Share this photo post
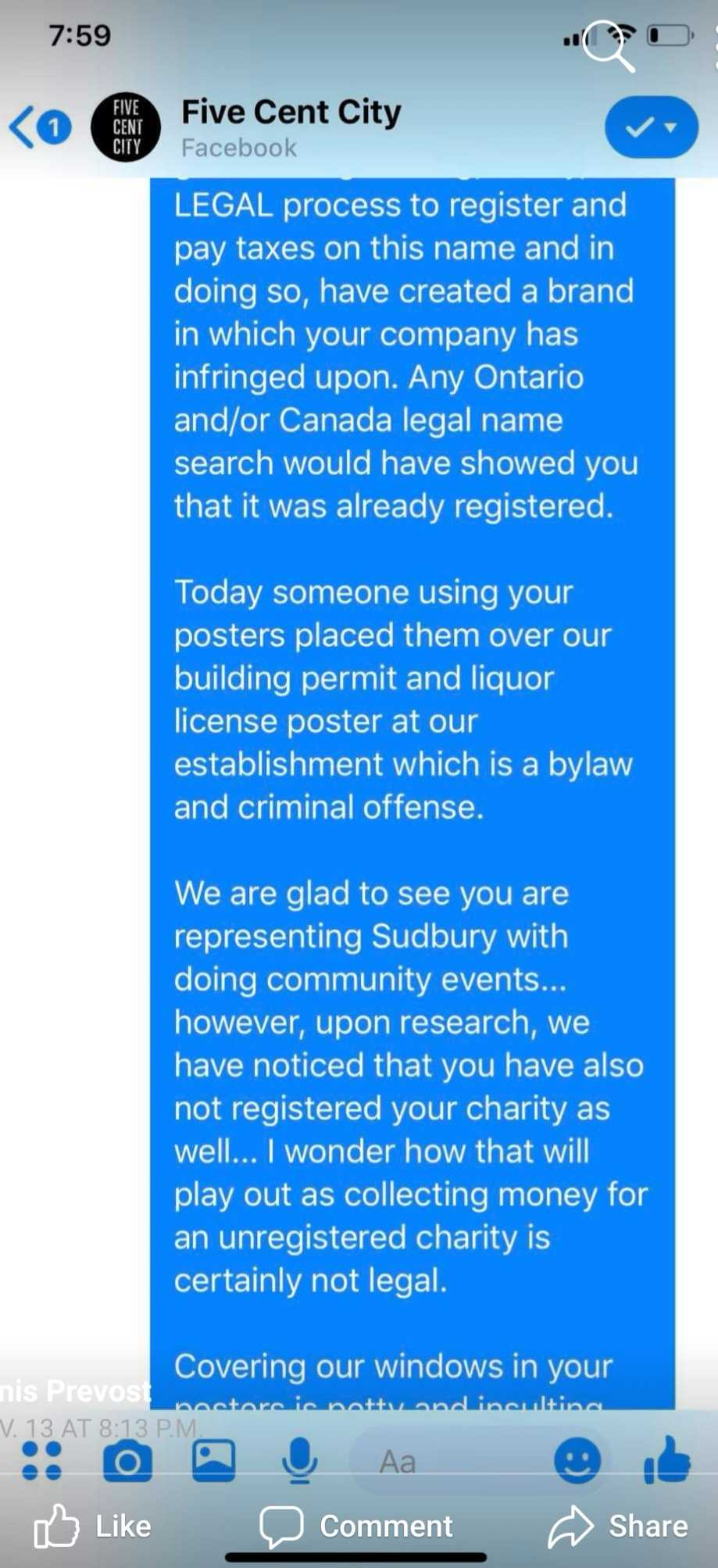 (618, 1526)
